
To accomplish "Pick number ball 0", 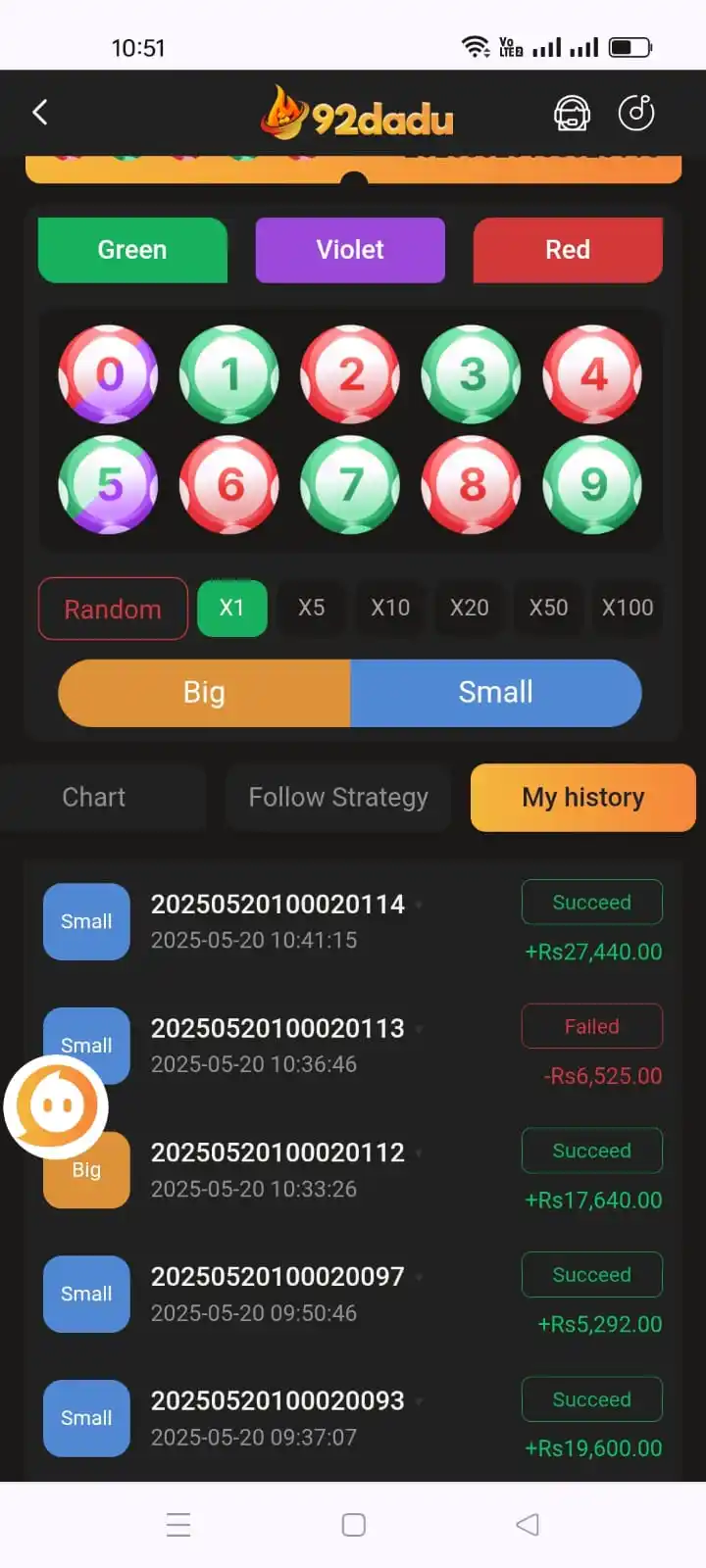I will point(109,374).
